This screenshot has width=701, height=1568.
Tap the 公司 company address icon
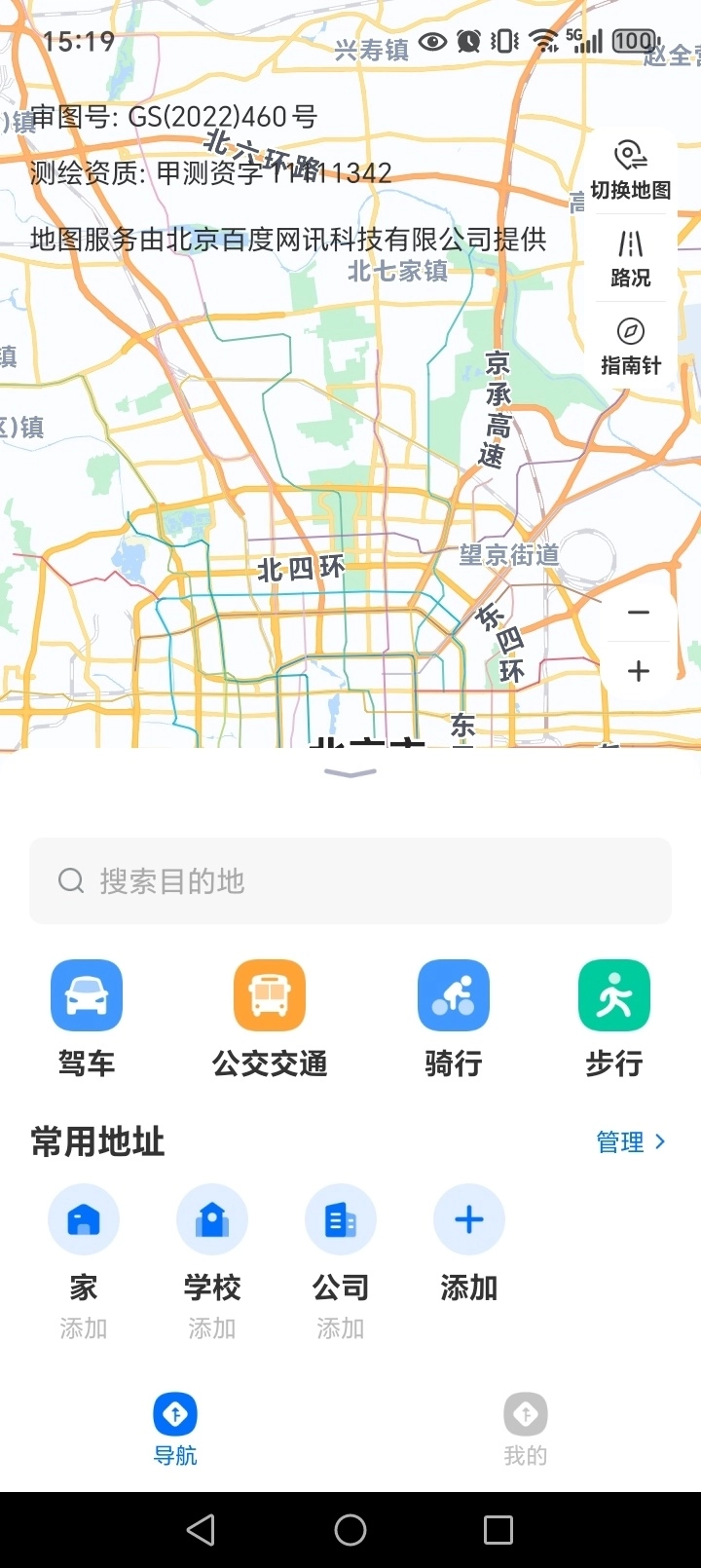point(340,1218)
